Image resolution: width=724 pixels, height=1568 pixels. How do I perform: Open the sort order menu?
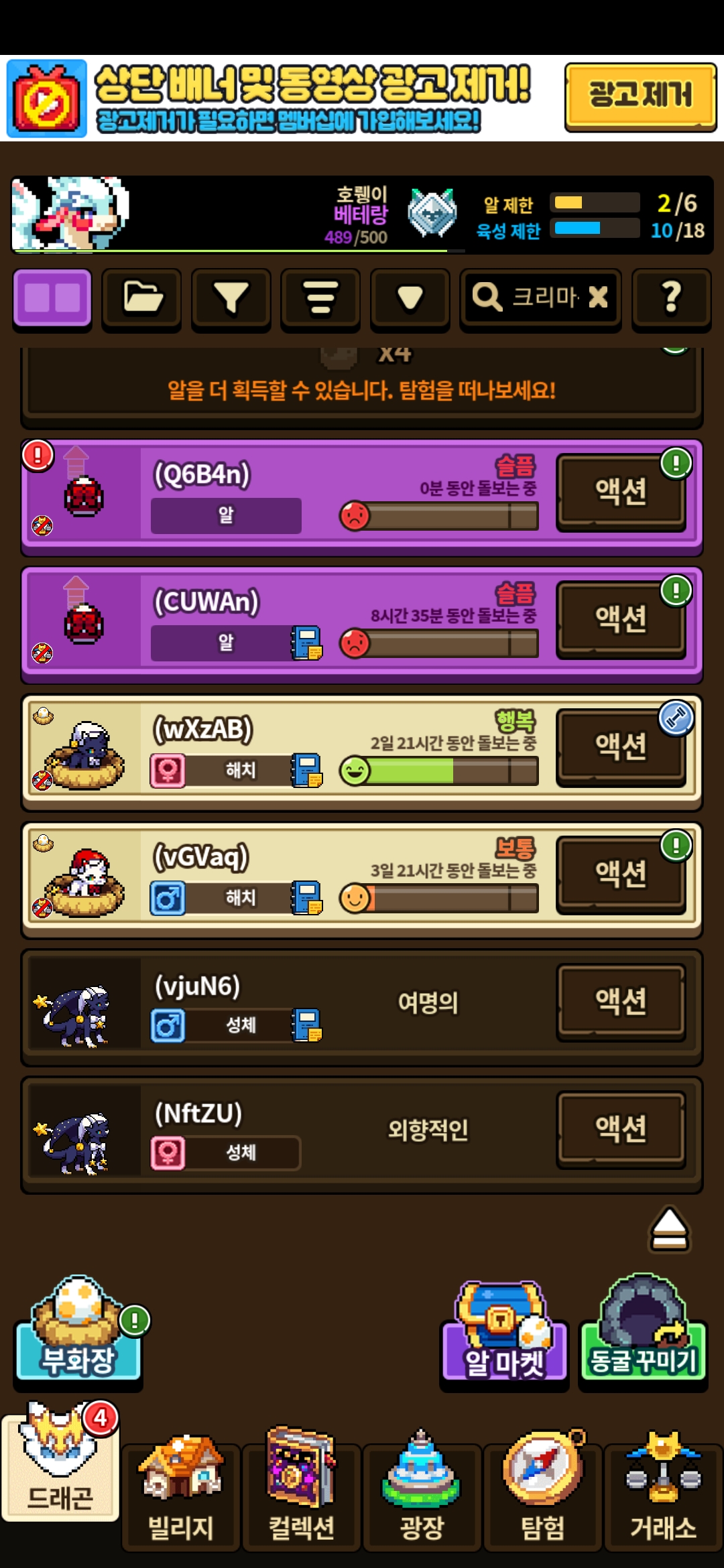(x=320, y=298)
